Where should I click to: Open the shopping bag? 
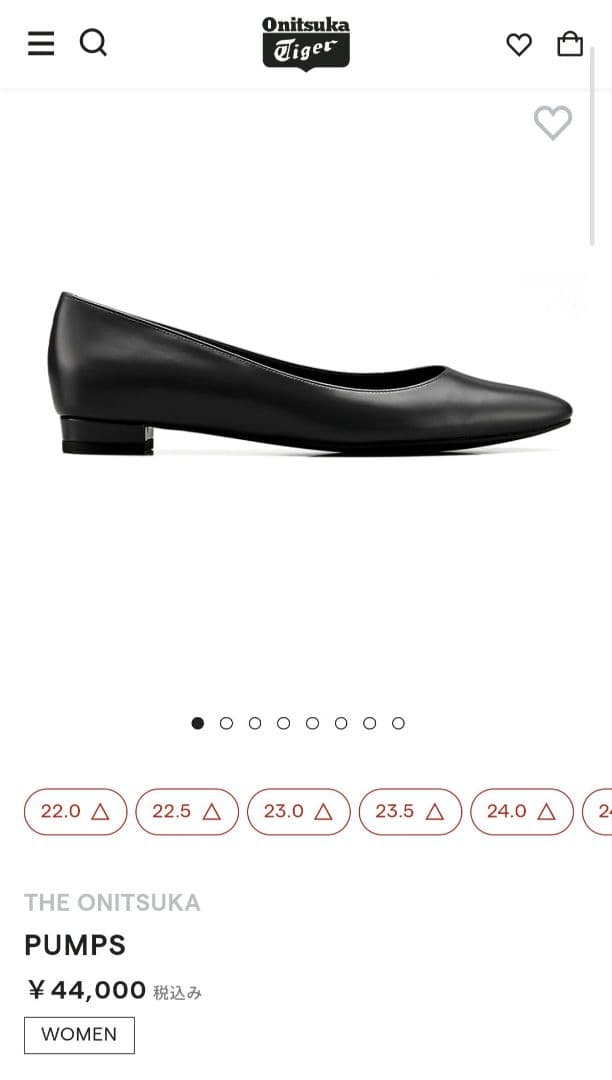tap(570, 43)
